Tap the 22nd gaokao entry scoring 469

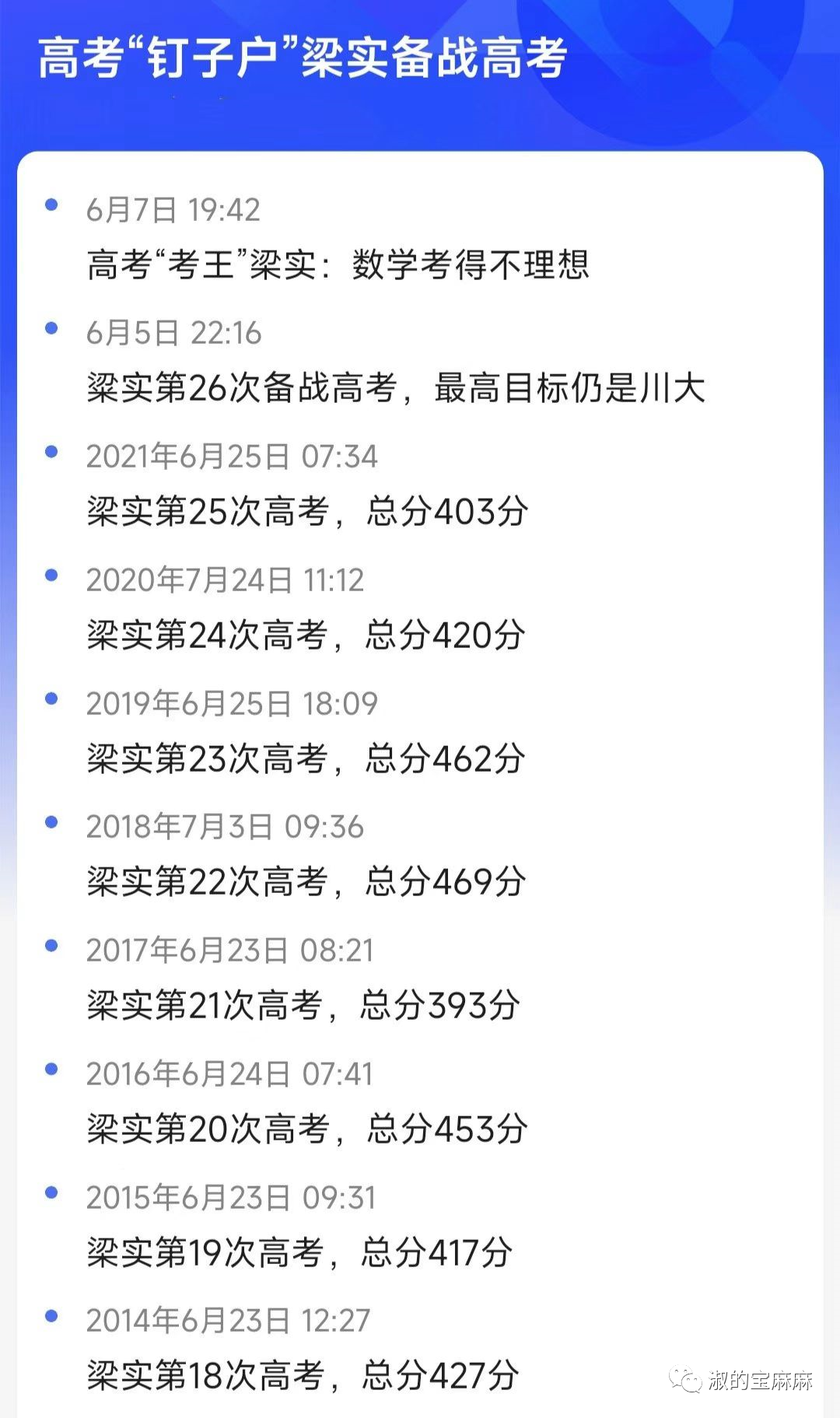tap(306, 881)
